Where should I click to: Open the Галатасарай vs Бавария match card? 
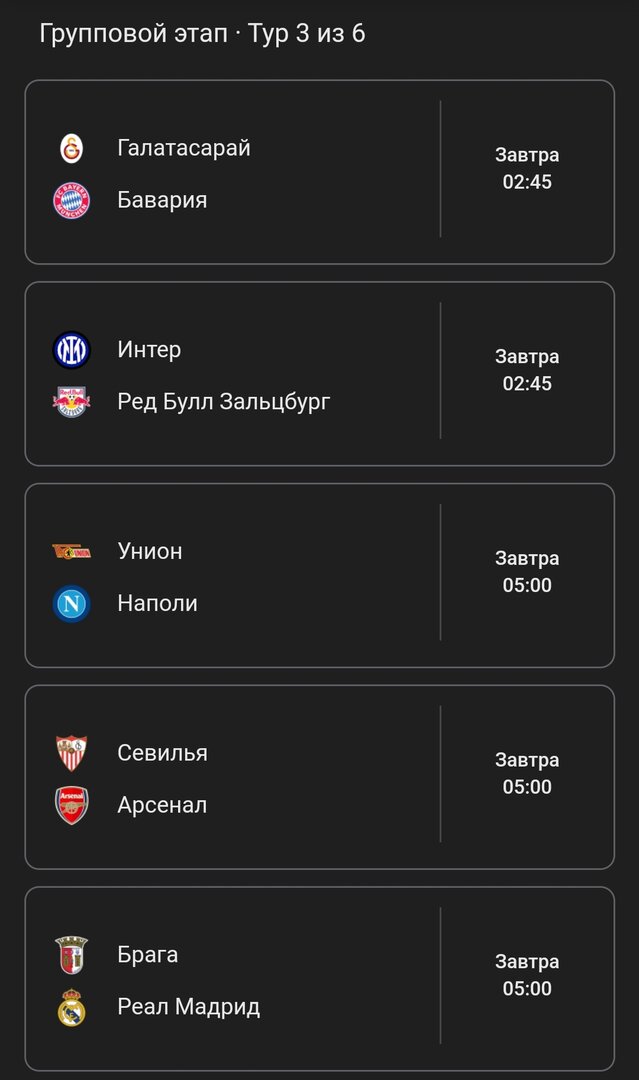[x=319, y=172]
